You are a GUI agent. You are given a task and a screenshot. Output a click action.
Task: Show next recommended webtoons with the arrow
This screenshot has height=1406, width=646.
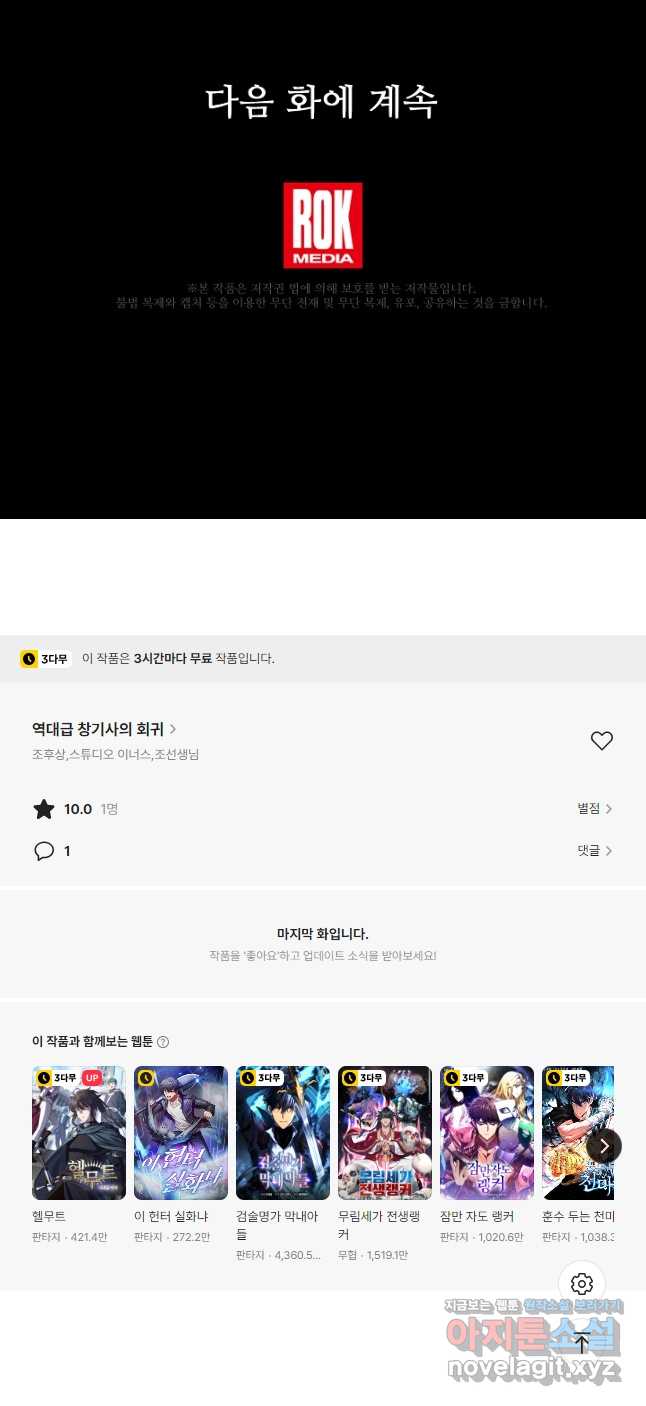(604, 1146)
